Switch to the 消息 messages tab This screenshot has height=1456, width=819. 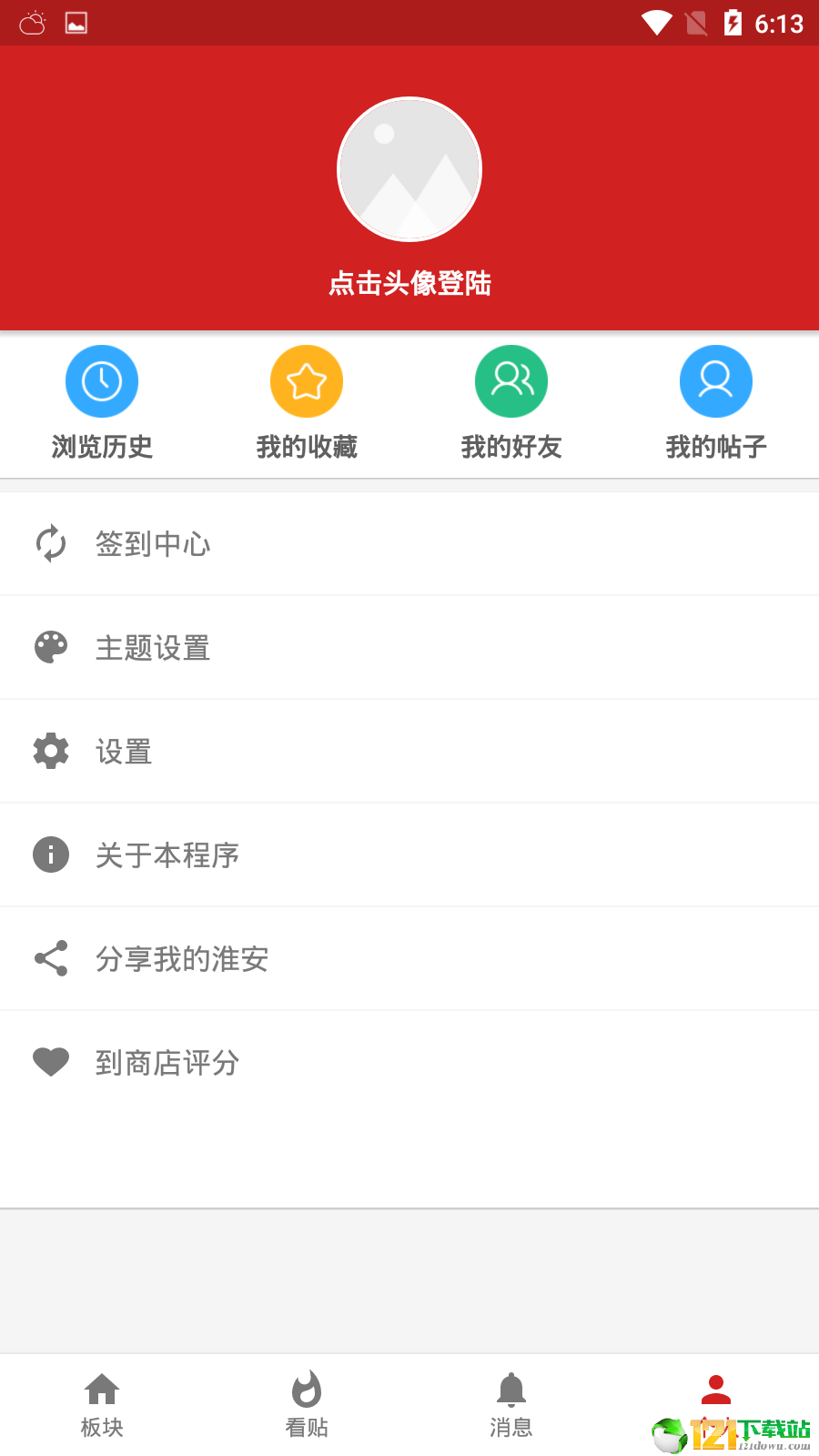click(x=511, y=1404)
